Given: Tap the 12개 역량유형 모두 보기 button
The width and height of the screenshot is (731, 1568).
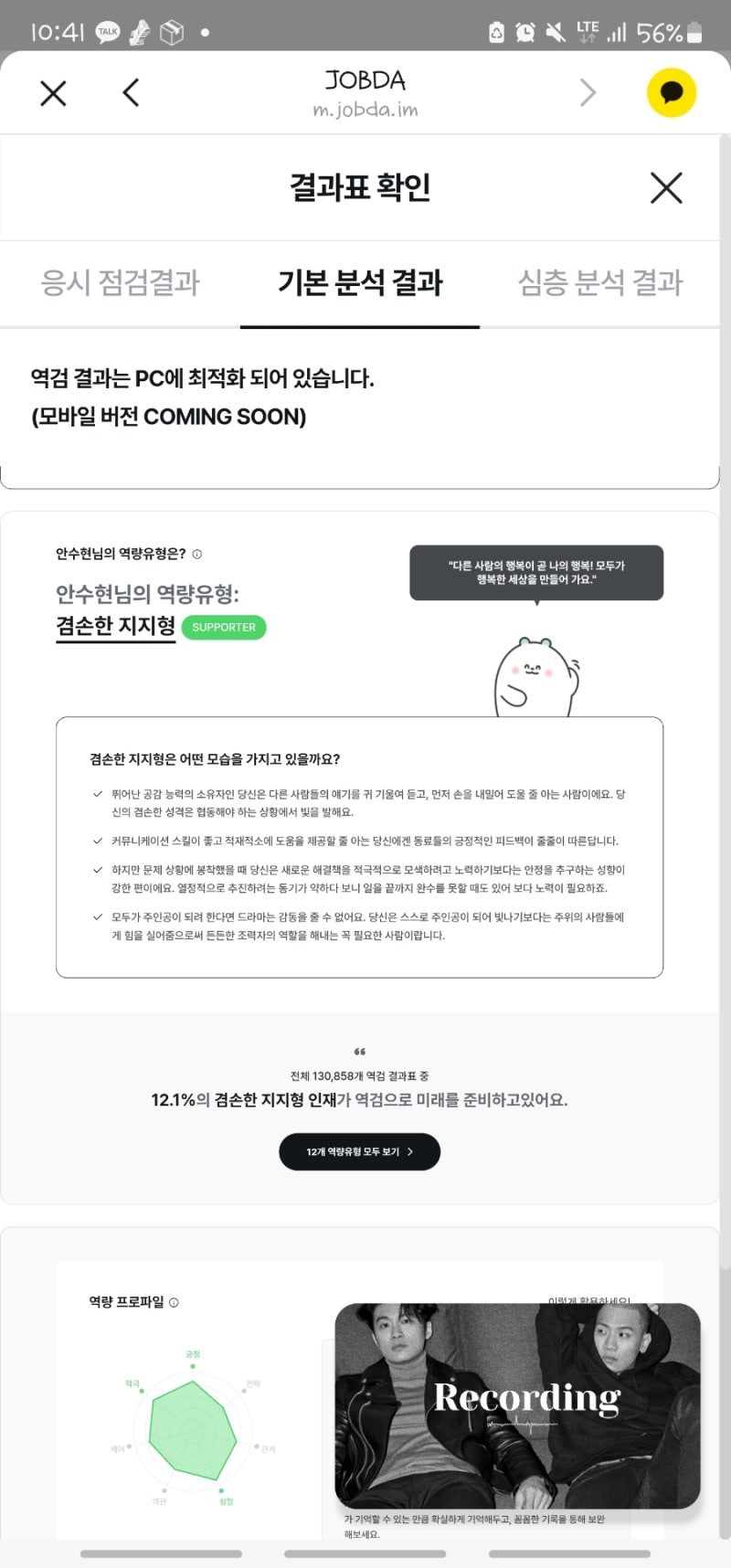Looking at the screenshot, I should (x=360, y=1151).
